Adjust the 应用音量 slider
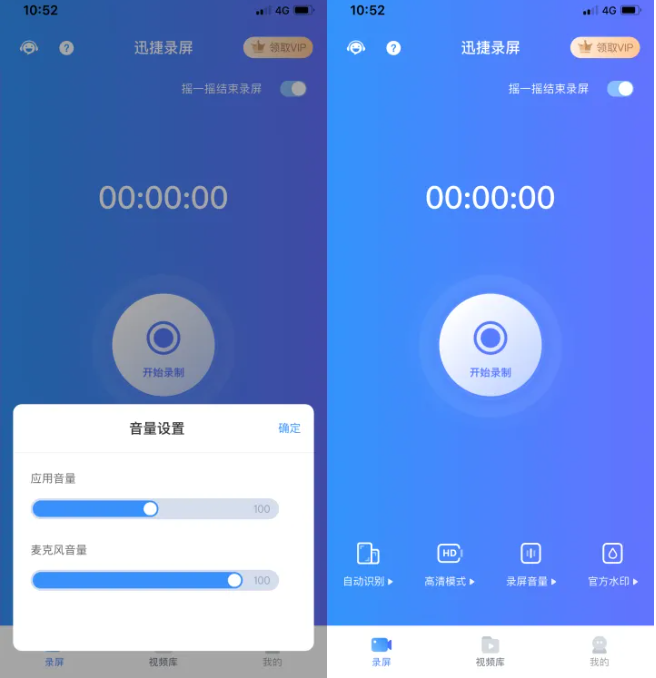Viewport: 656px width, 678px height. pos(150,509)
